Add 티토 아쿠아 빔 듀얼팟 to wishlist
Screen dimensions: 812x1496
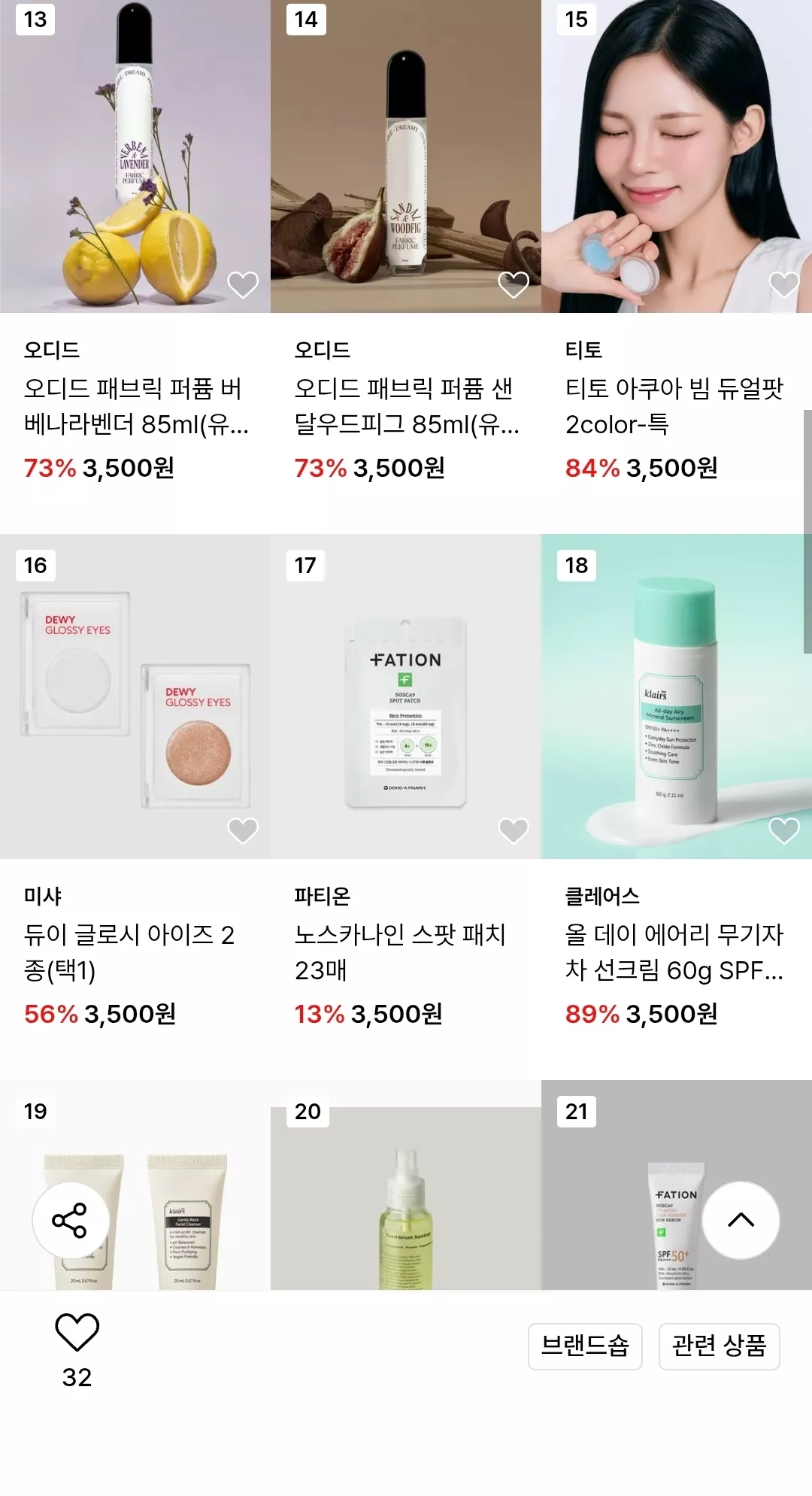[784, 285]
